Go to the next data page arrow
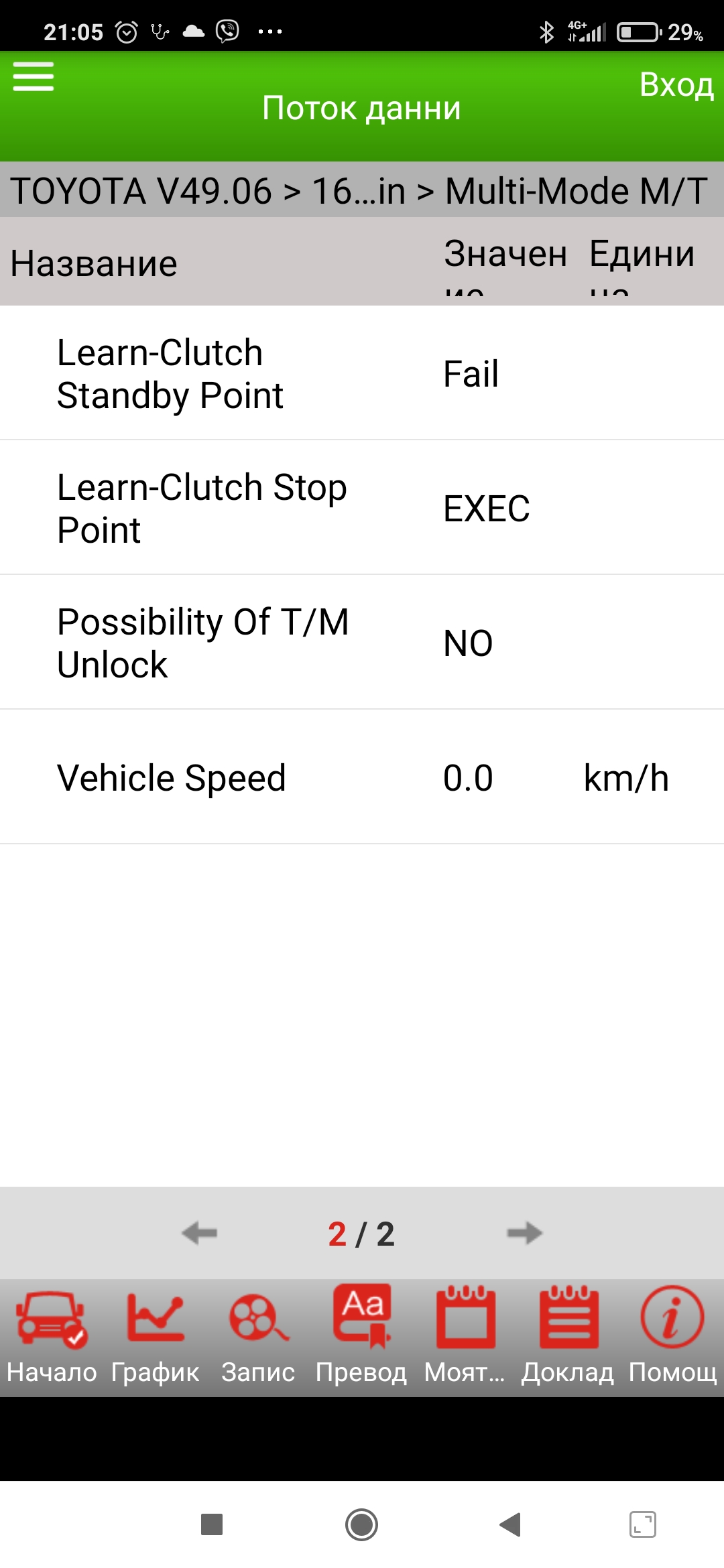The image size is (724, 1568). click(x=524, y=1233)
